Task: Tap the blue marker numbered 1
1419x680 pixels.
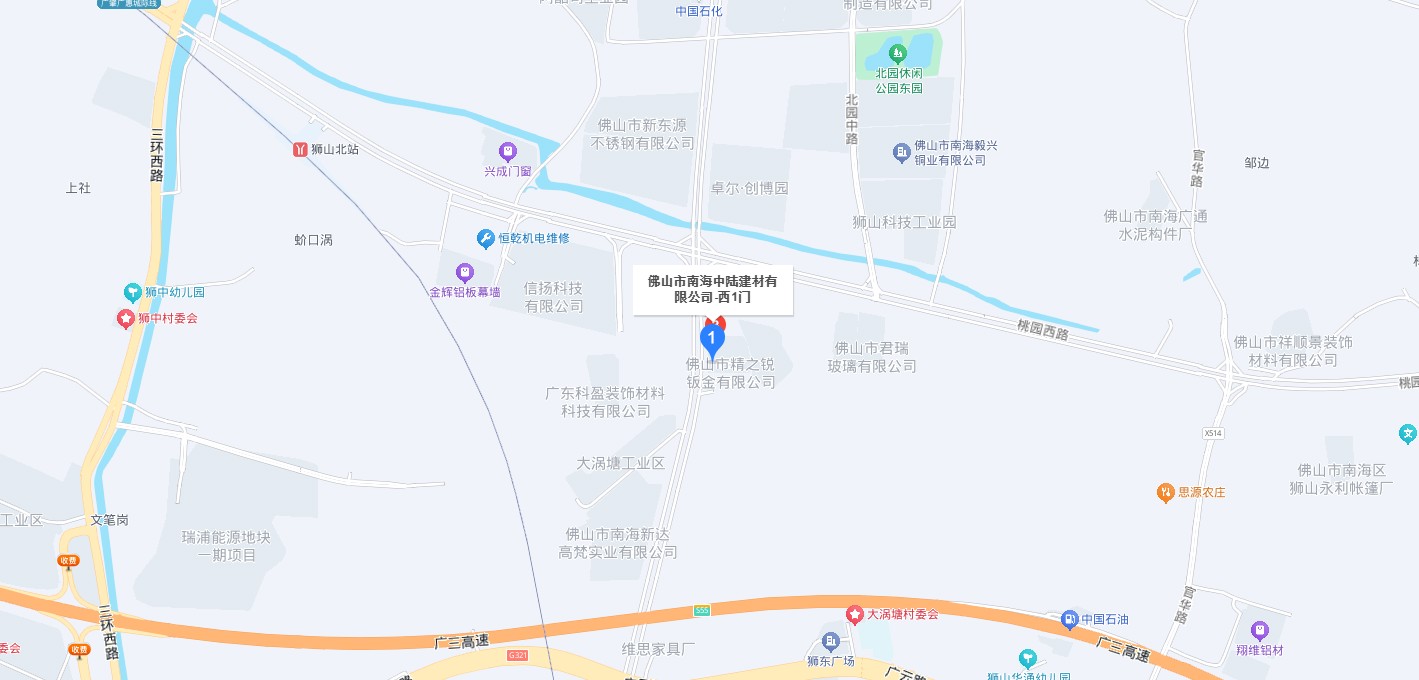Action: 712,340
